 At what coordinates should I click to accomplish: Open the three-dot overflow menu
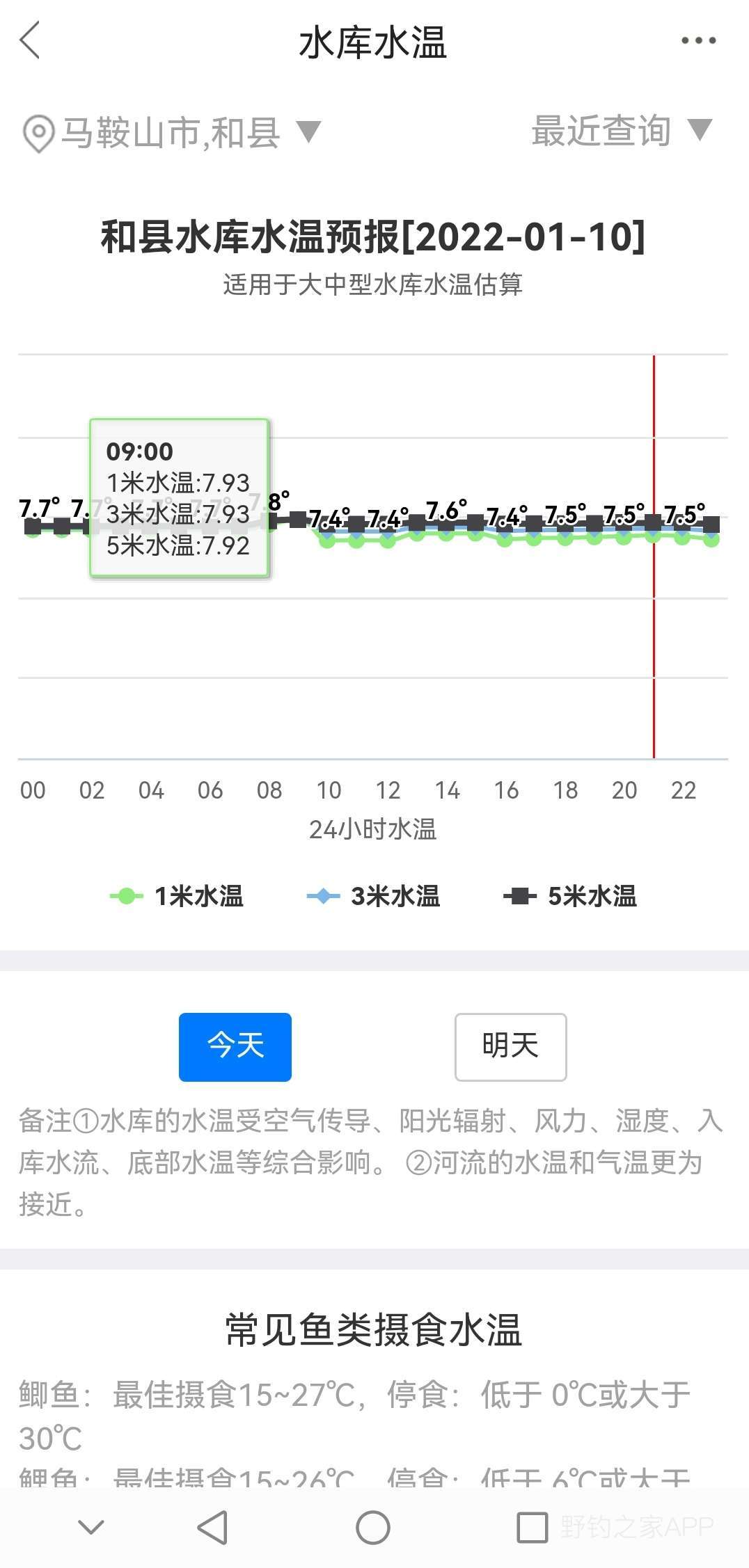click(x=698, y=40)
